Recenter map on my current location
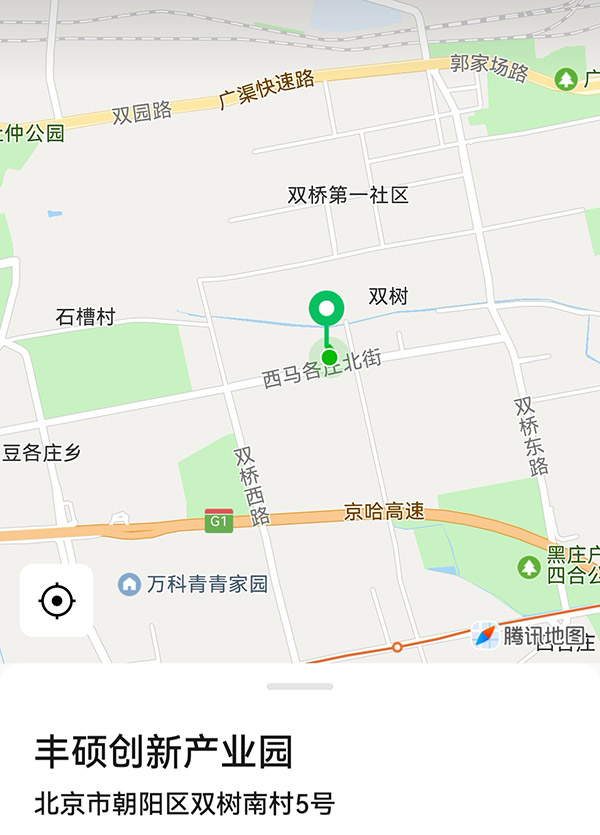 point(57,601)
